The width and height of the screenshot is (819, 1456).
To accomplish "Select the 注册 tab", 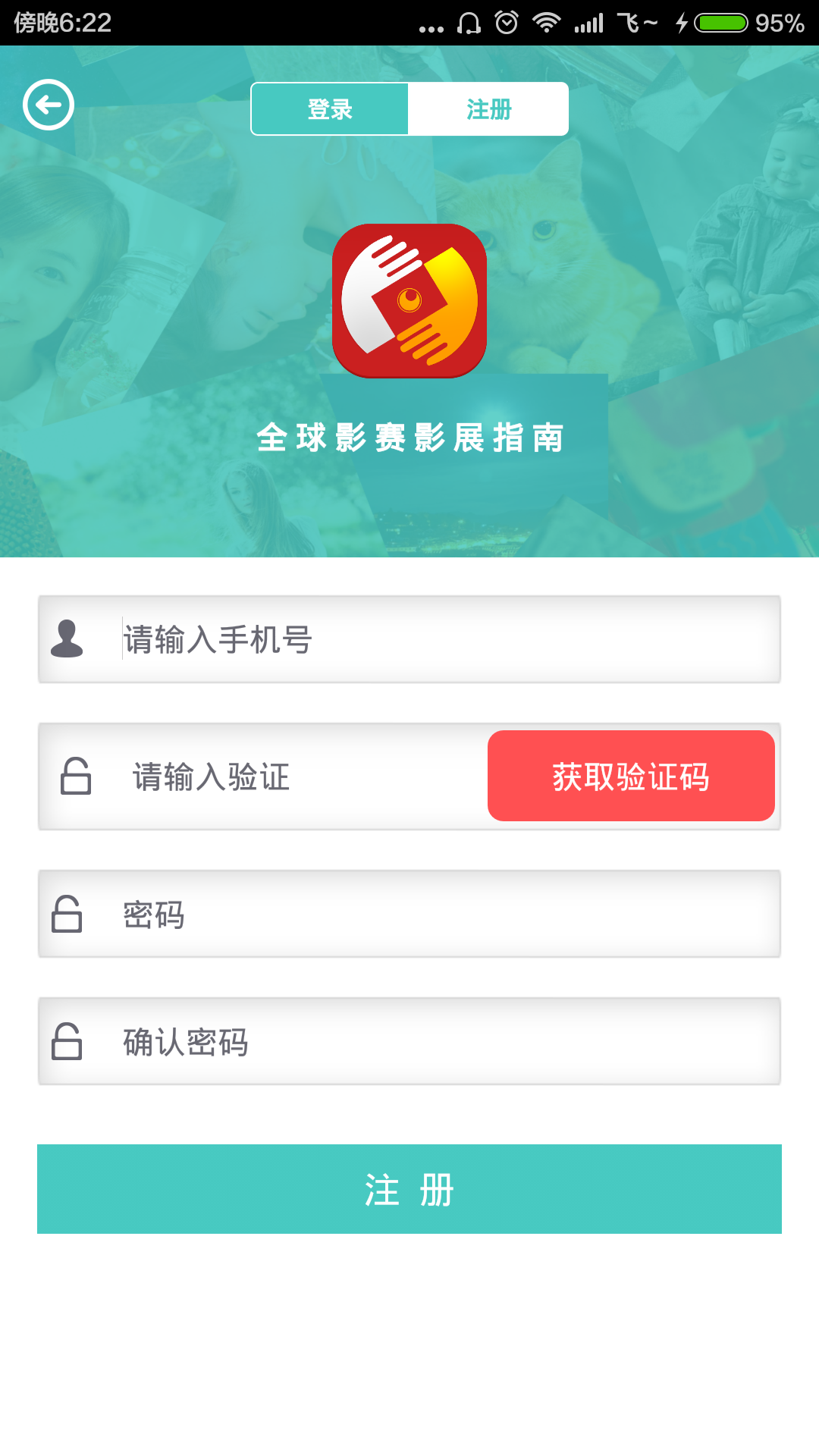I will [488, 109].
